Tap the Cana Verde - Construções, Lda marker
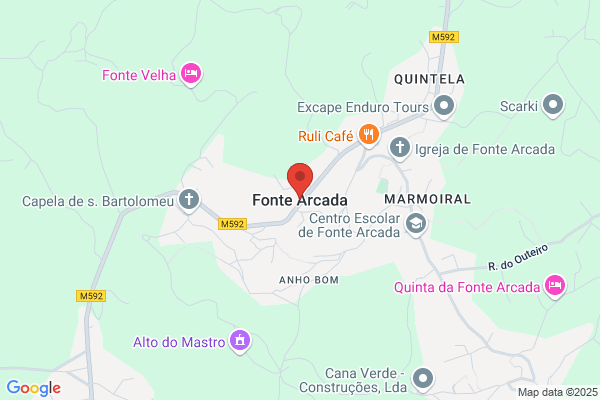This screenshot has width=600, height=400. 423,379
